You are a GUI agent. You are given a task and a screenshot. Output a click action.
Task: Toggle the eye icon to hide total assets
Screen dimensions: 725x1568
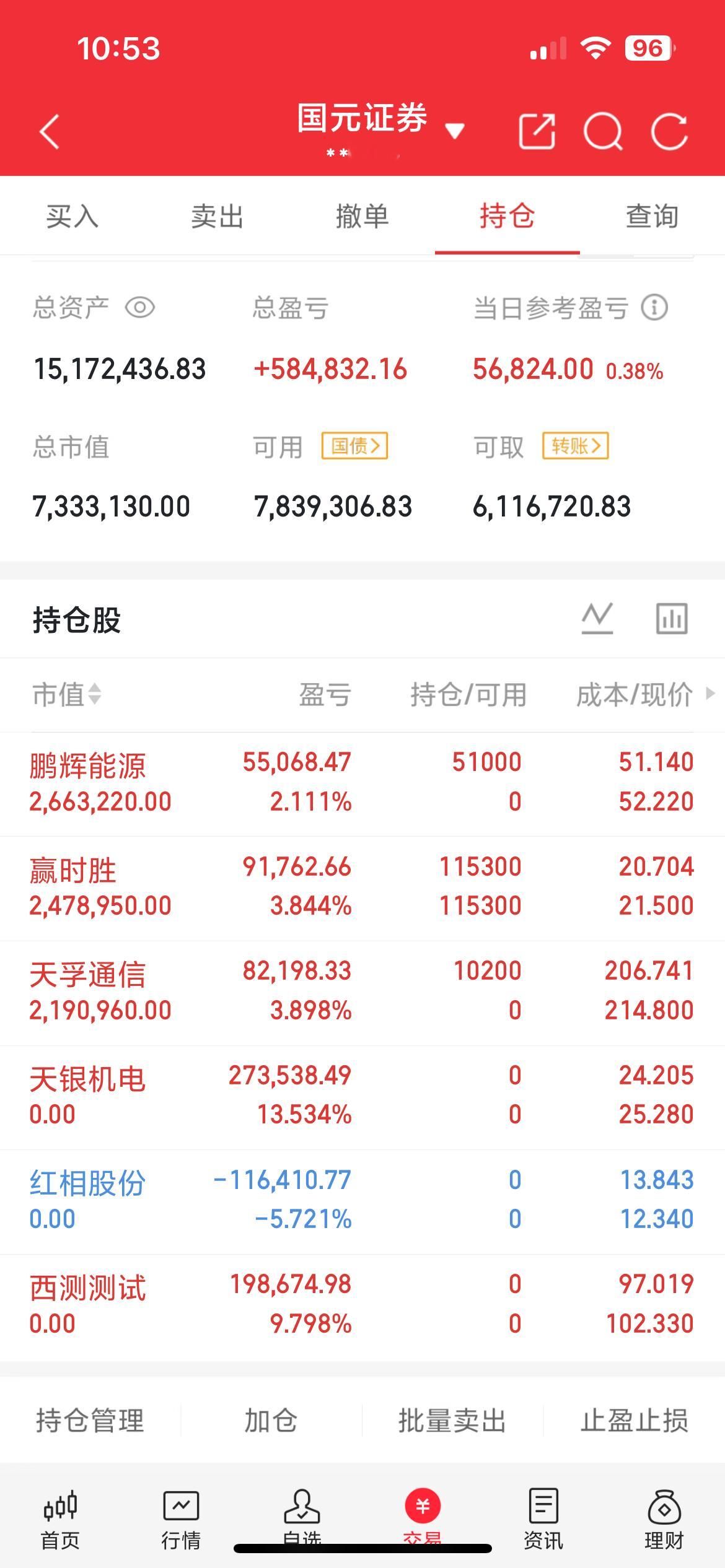coord(143,308)
